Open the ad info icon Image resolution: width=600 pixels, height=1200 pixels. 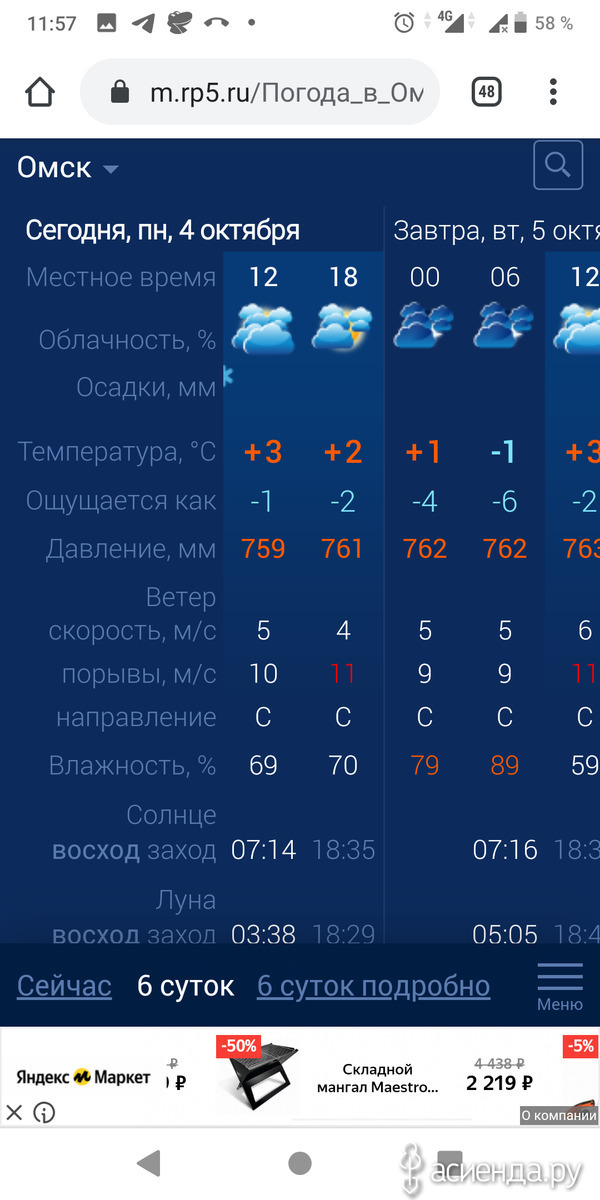(x=44, y=1112)
